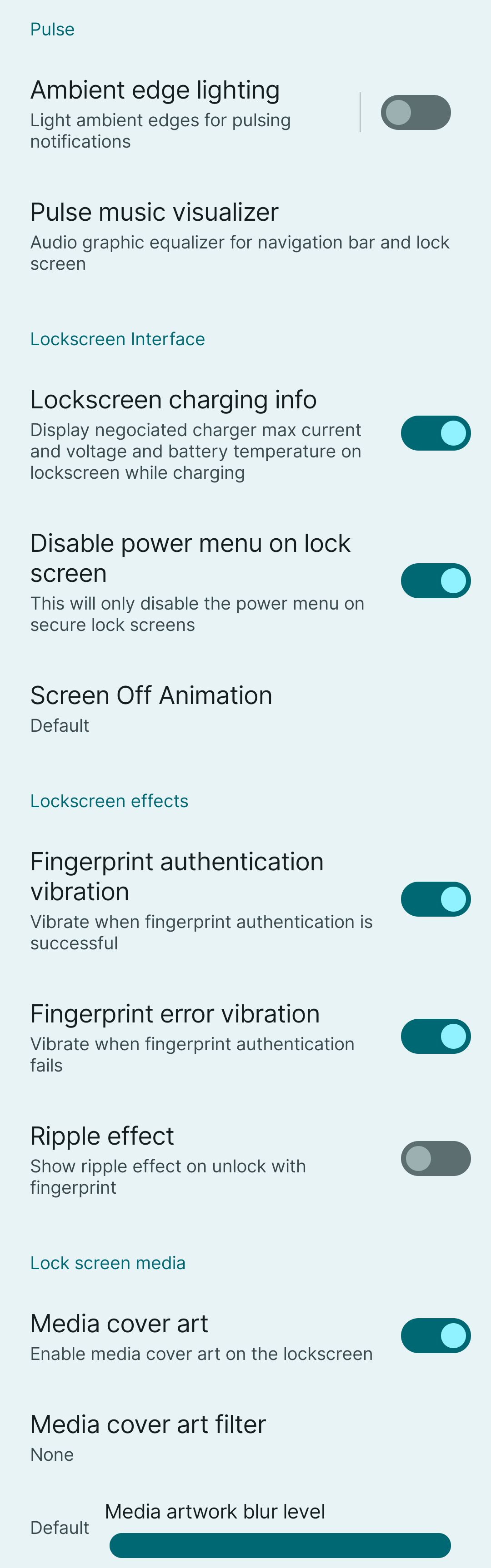Turn off Lockscreen charging info
The width and height of the screenshot is (491, 1568).
click(436, 433)
